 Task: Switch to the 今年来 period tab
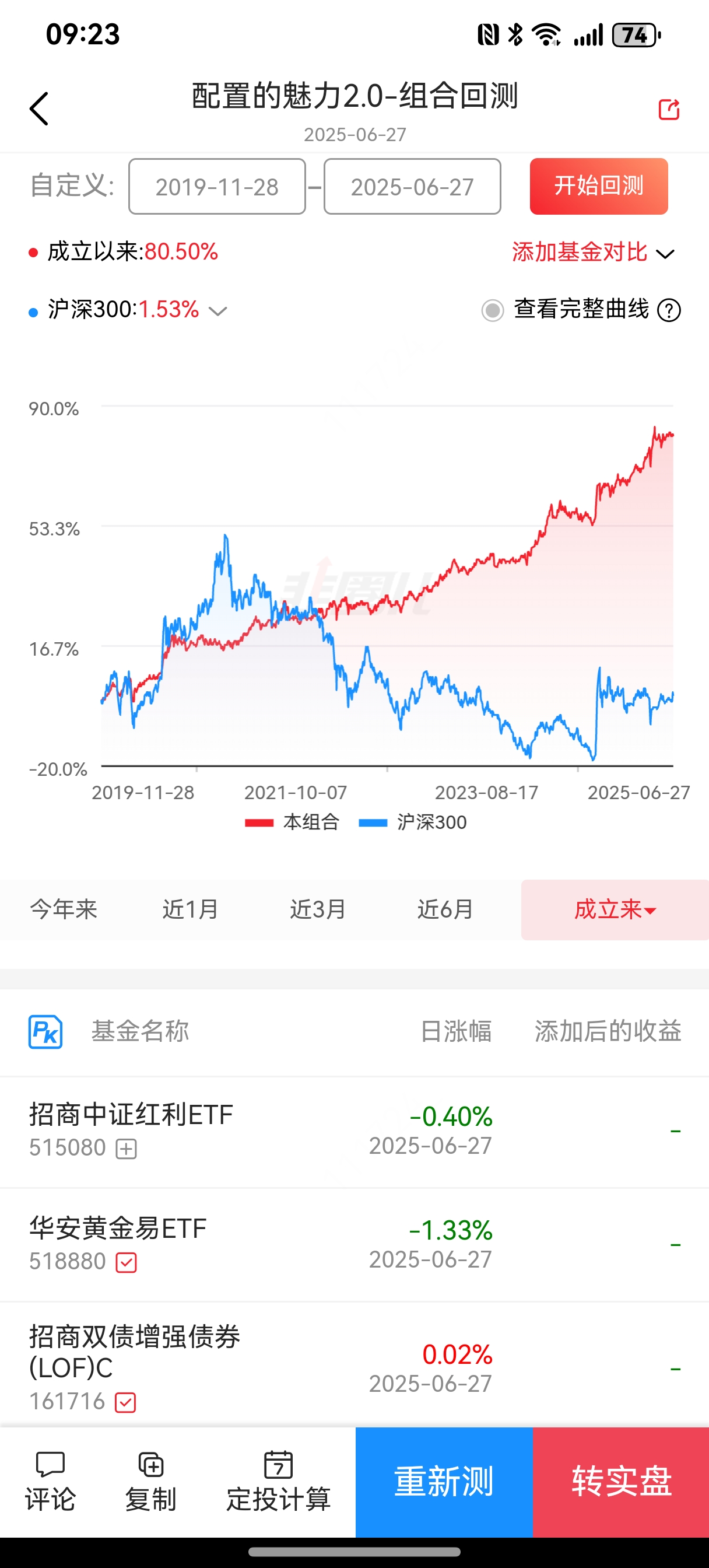64,909
